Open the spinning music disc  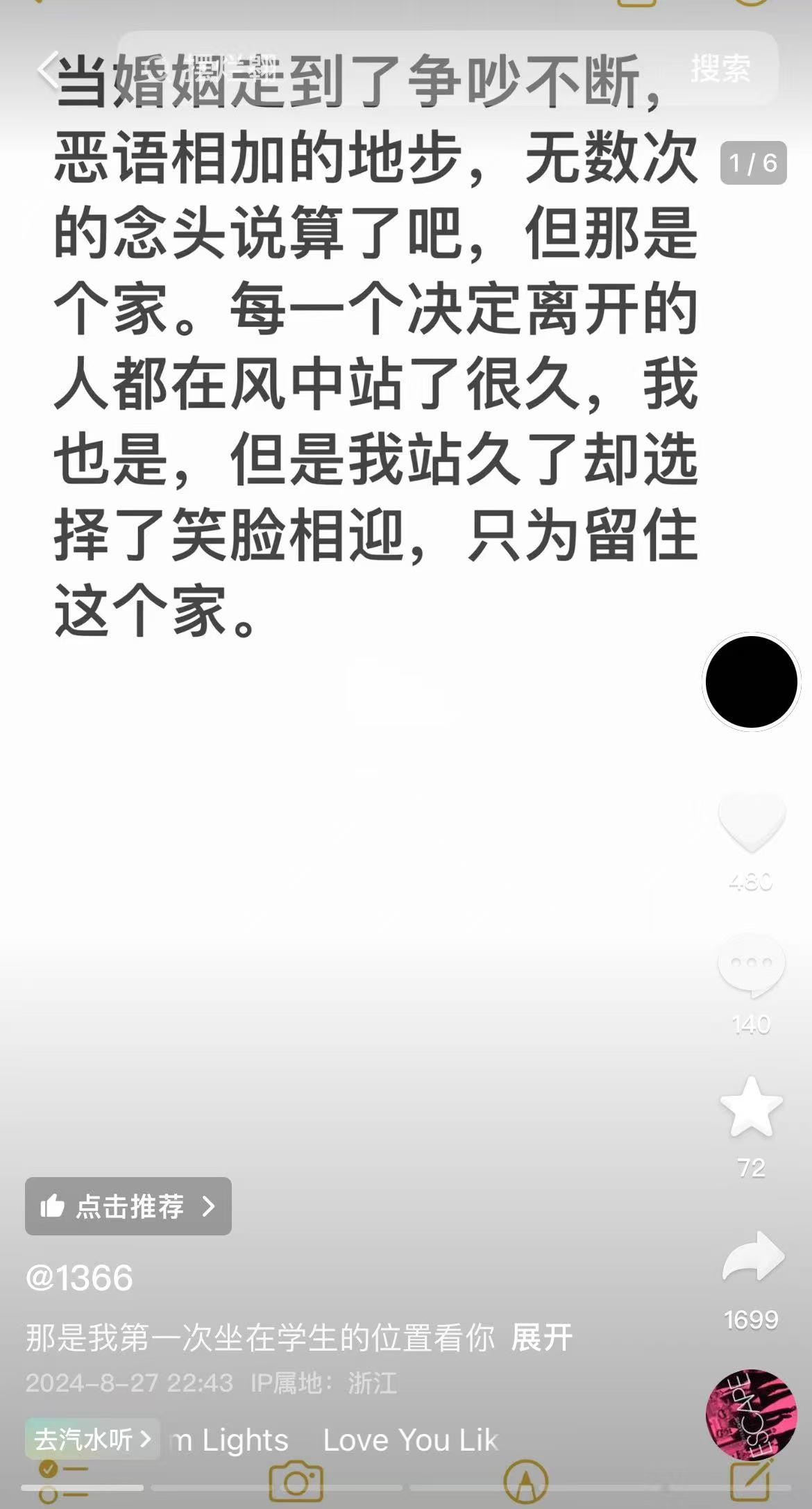(751, 1415)
